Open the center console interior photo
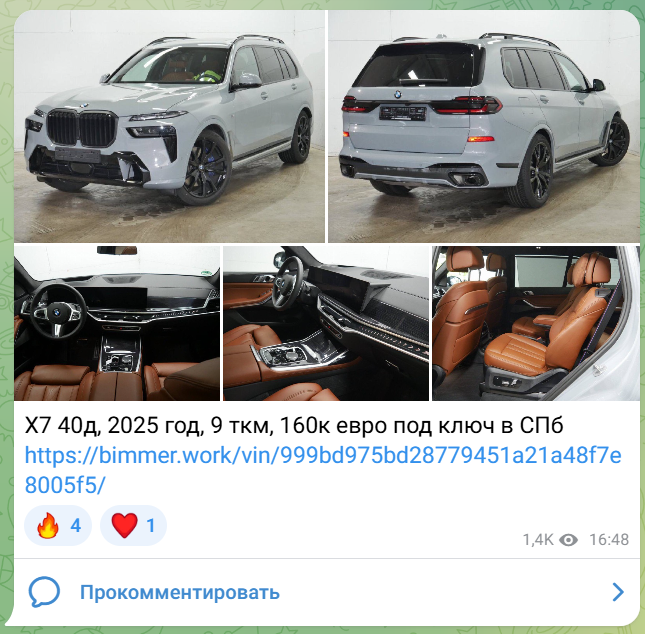The height and width of the screenshot is (634, 645). click(326, 323)
